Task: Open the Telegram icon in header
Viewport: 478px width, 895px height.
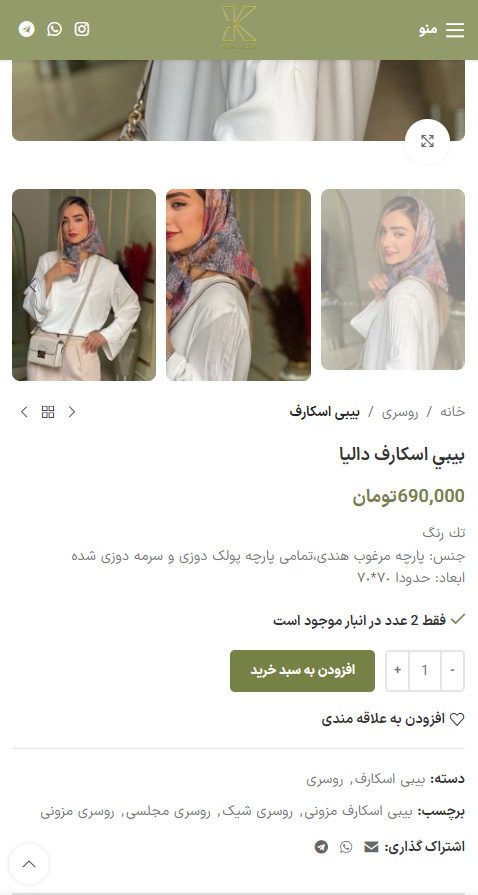Action: [x=27, y=29]
